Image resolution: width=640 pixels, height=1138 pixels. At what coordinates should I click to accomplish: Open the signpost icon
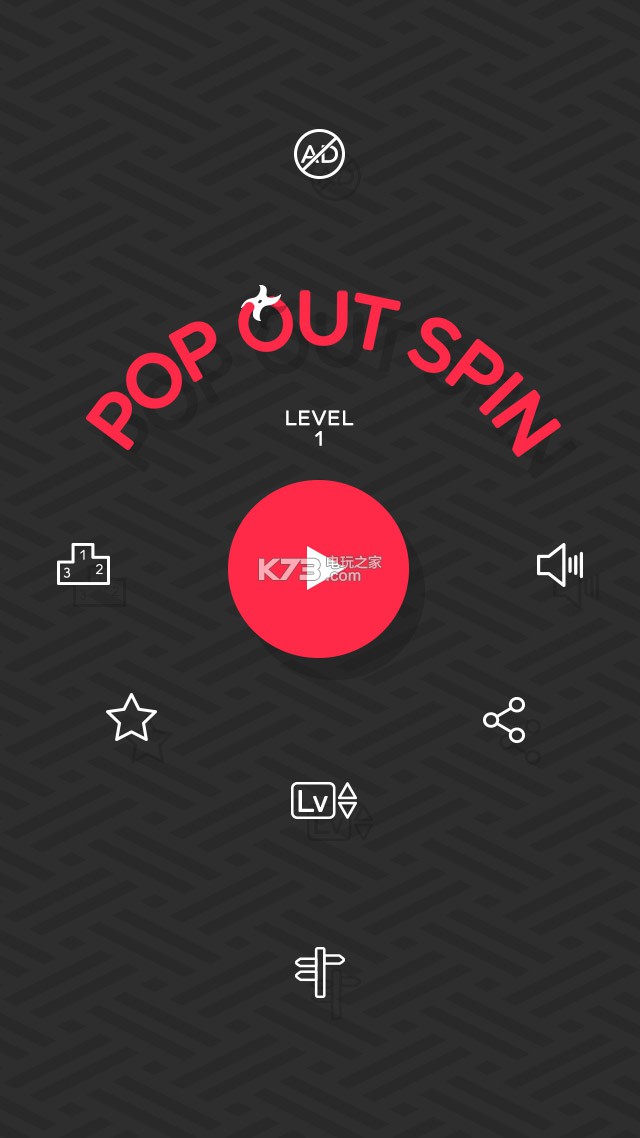[319, 971]
